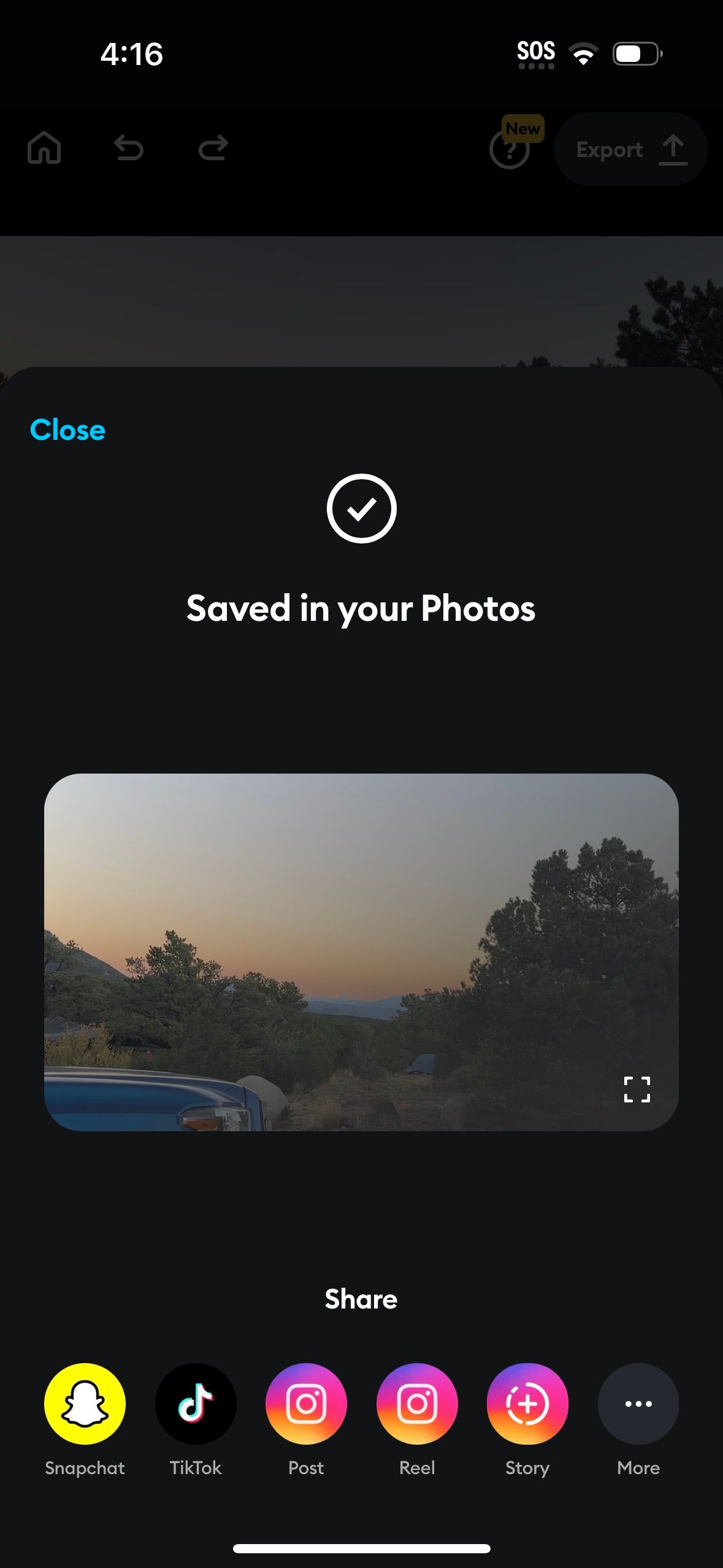Share the video to TikTok
The image size is (723, 1568).
(x=196, y=1403)
